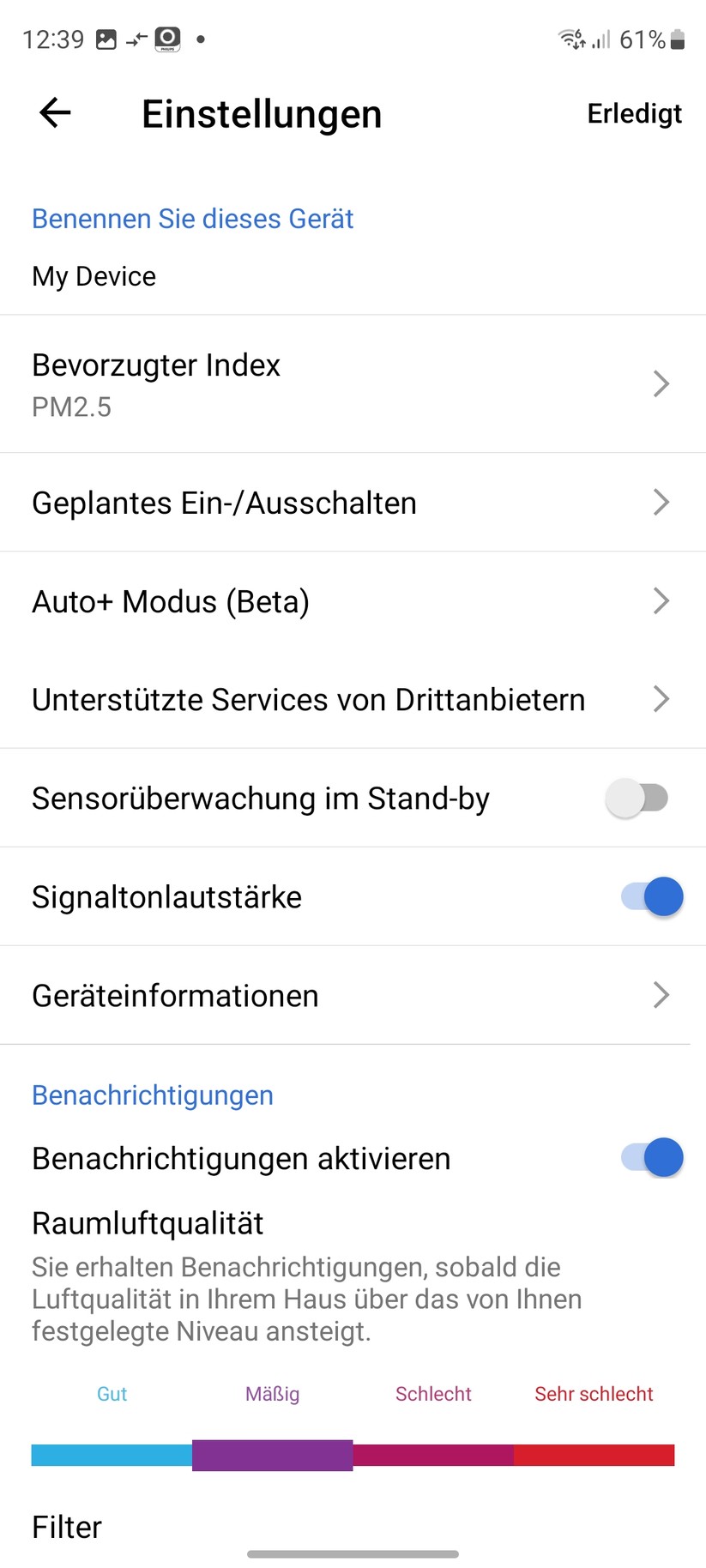Image resolution: width=706 pixels, height=1568 pixels.
Task: Expand Auto+ Modus (Beta) options
Action: [x=353, y=600]
